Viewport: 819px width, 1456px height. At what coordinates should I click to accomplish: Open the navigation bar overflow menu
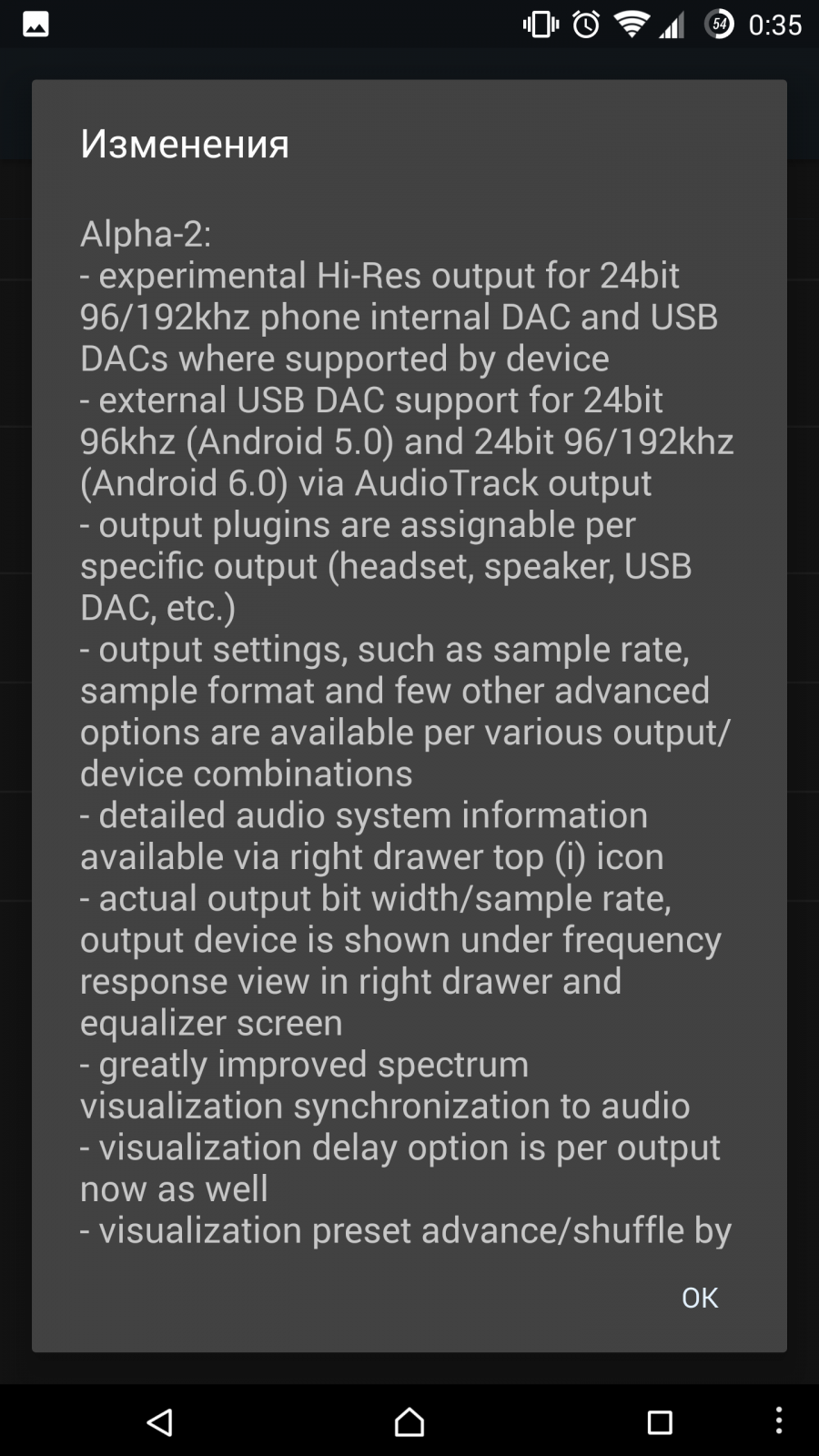(x=779, y=1421)
